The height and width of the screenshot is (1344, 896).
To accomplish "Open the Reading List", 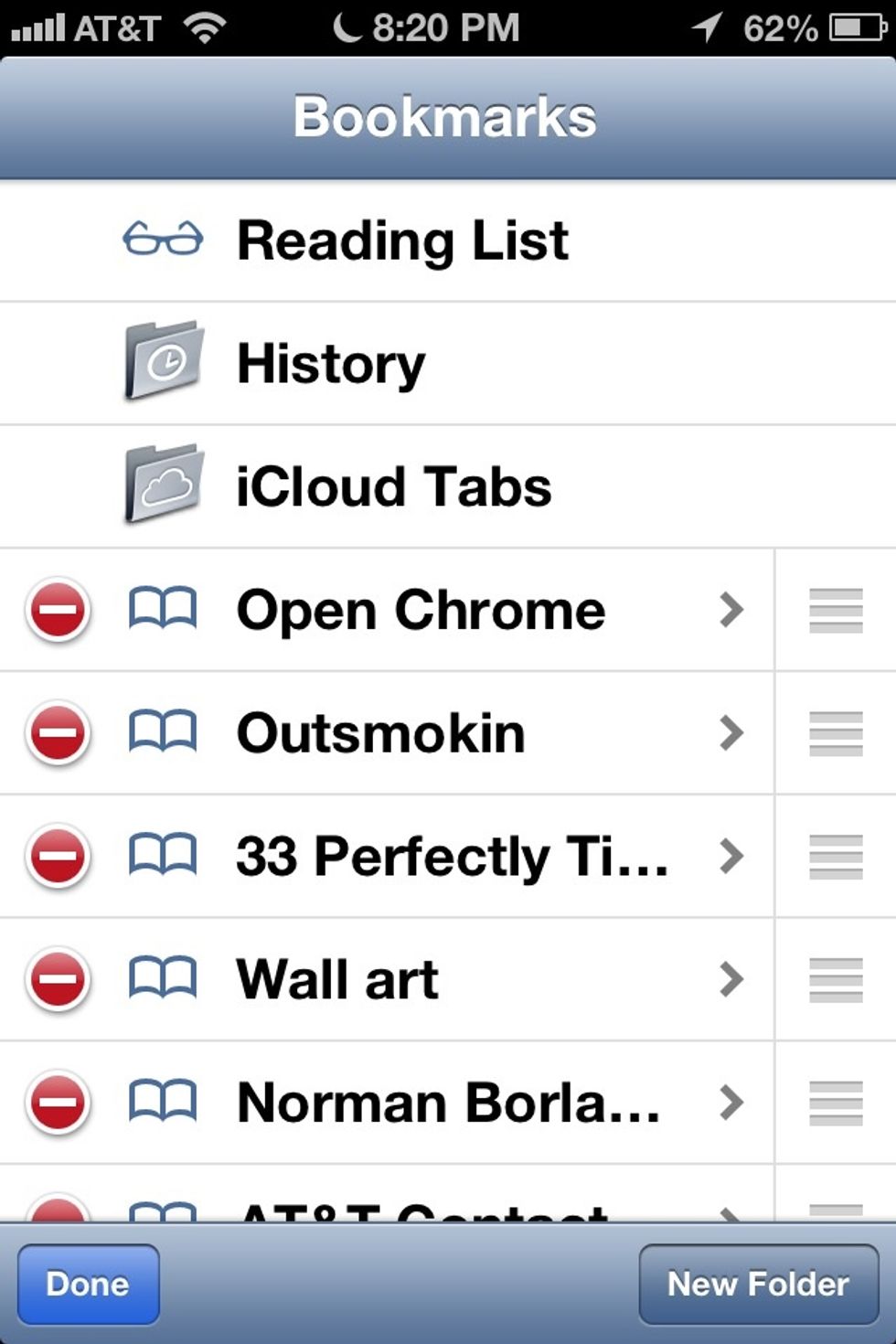I will [x=402, y=240].
